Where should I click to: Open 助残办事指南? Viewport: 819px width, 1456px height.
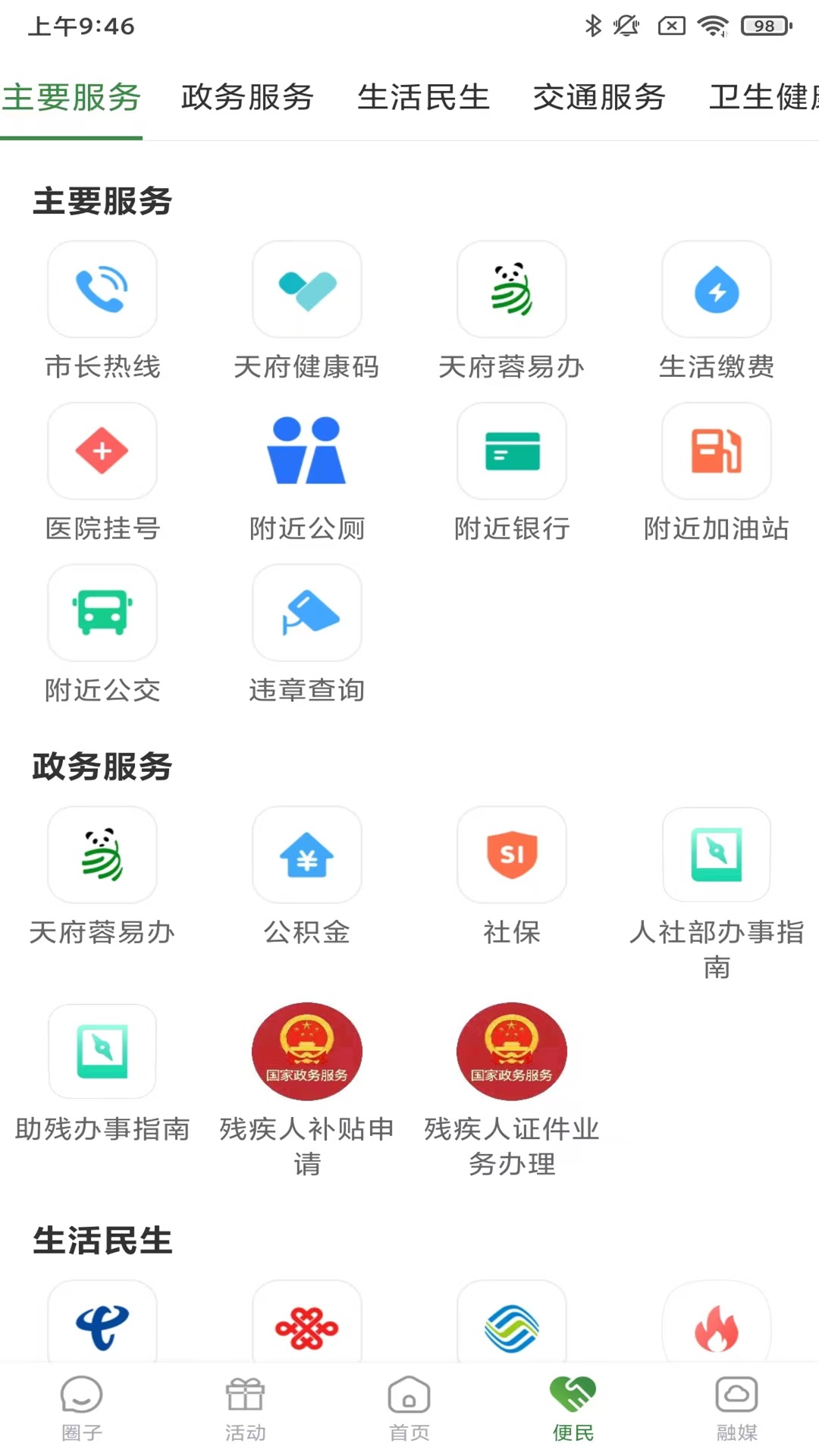[102, 1053]
